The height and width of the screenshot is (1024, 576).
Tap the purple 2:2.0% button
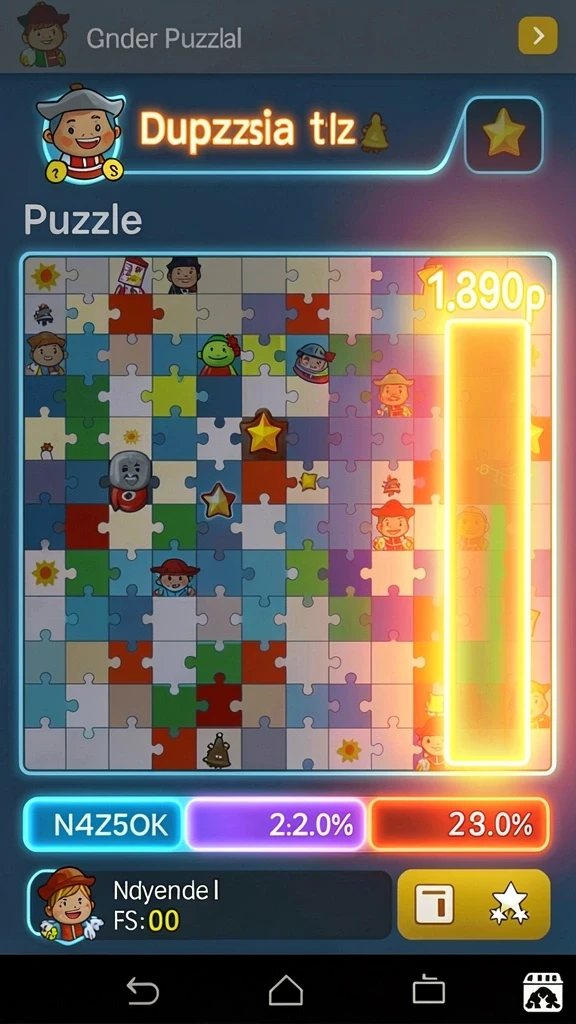(276, 825)
